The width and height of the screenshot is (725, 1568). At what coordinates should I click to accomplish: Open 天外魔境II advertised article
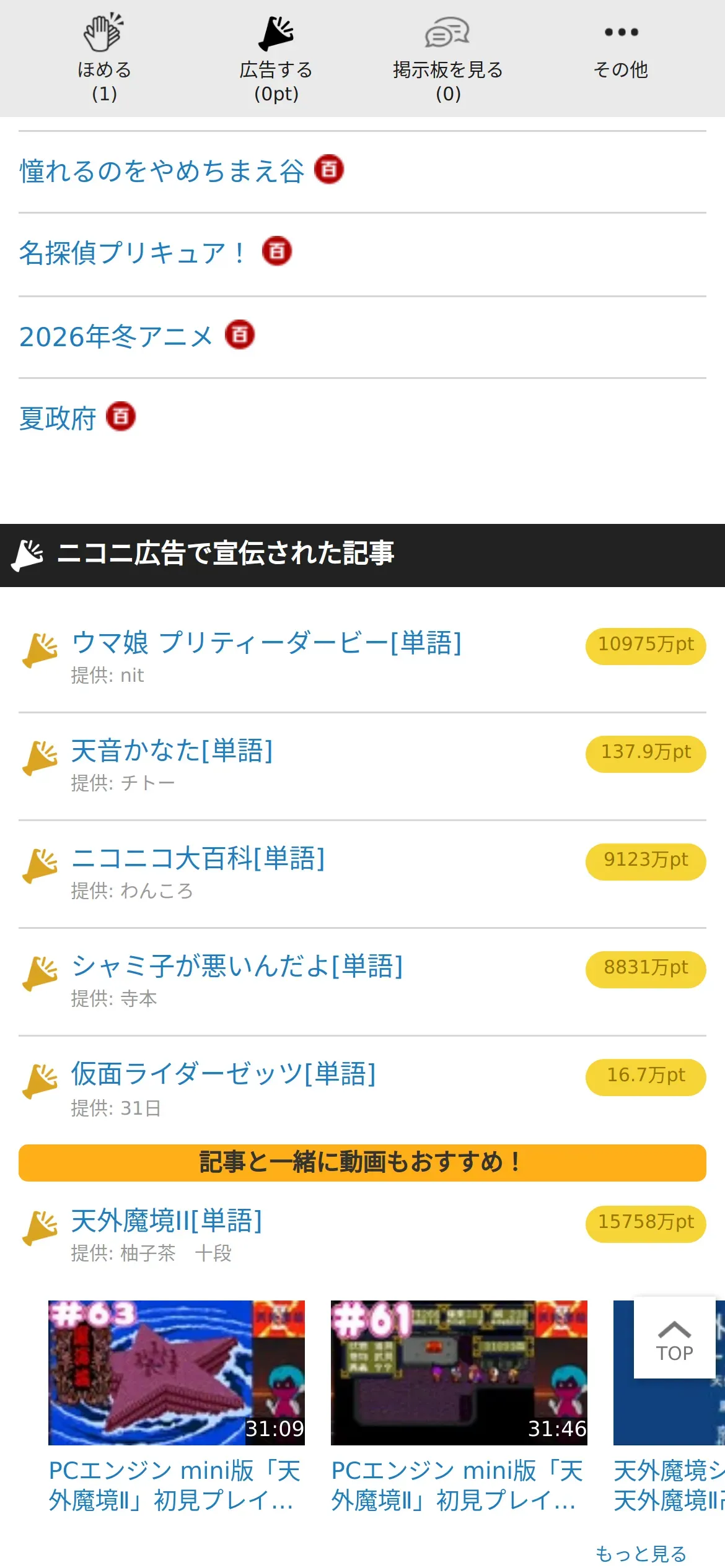pos(166,1221)
